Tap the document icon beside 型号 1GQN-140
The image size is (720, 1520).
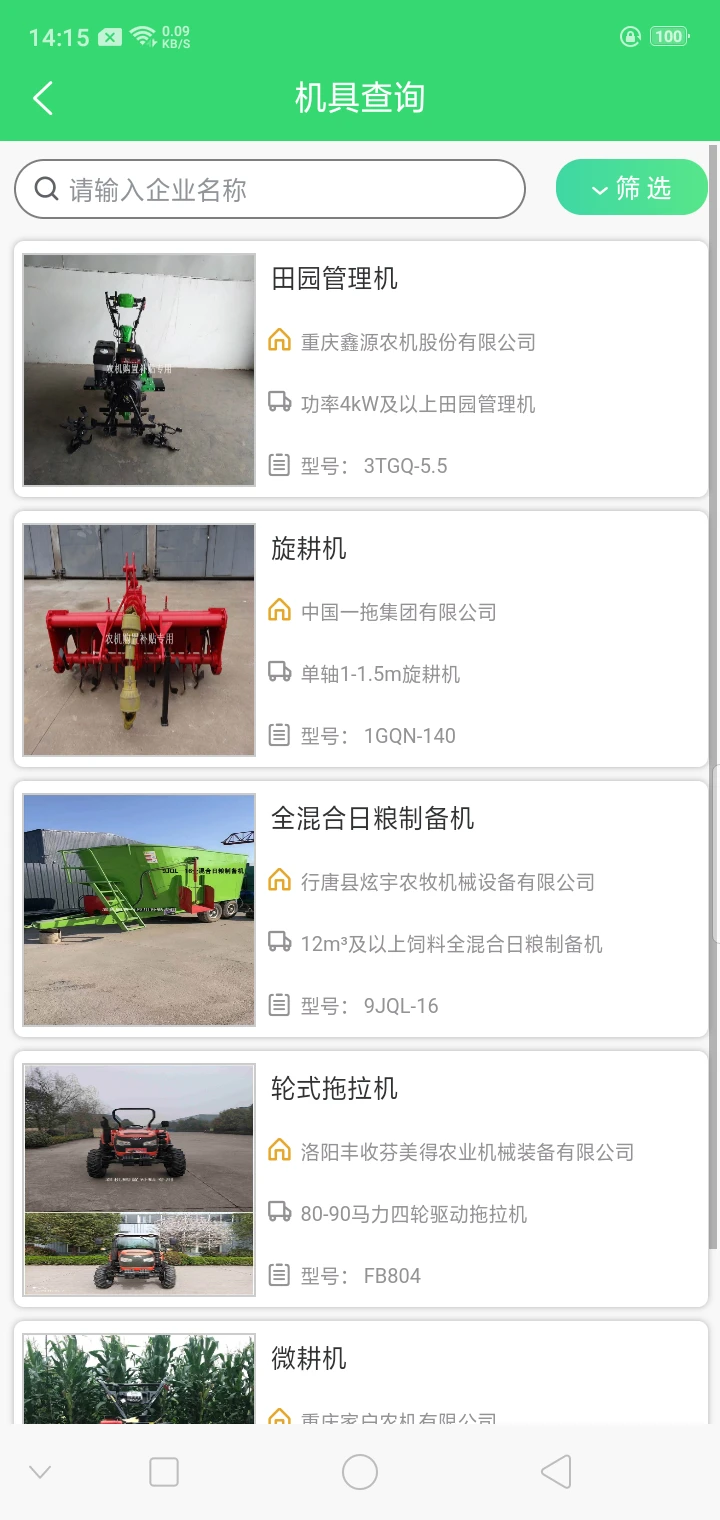pyautogui.click(x=279, y=734)
